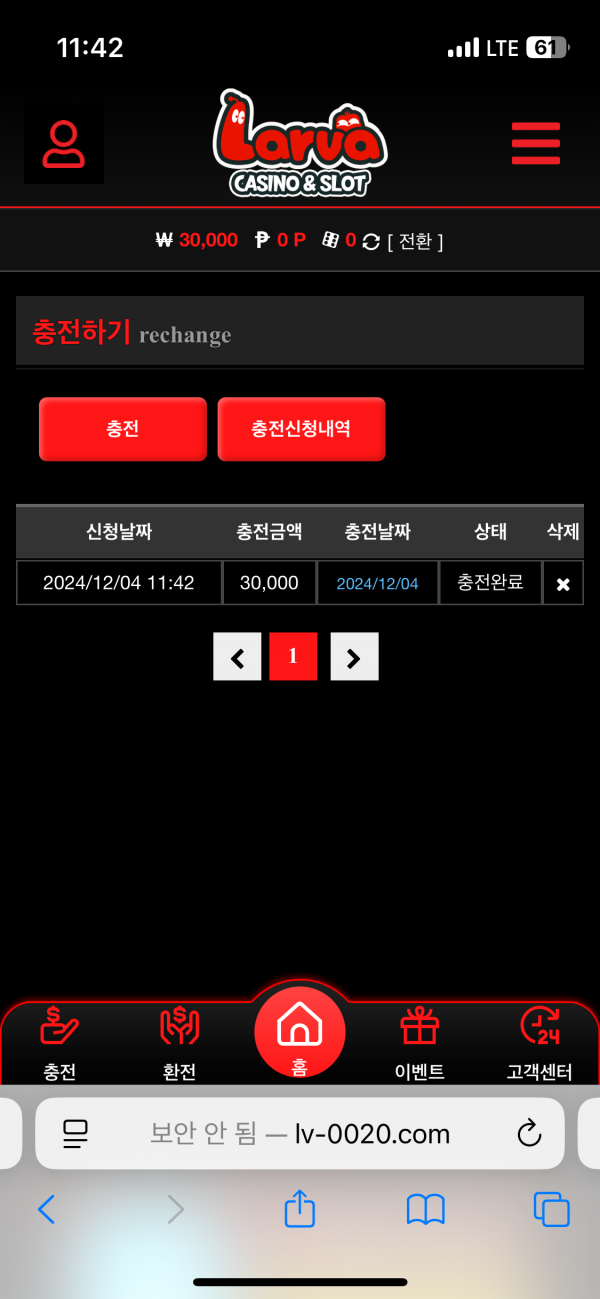This screenshot has height=1299, width=600.
Task: Open the 이벤트 events tab
Action: tap(420, 1045)
